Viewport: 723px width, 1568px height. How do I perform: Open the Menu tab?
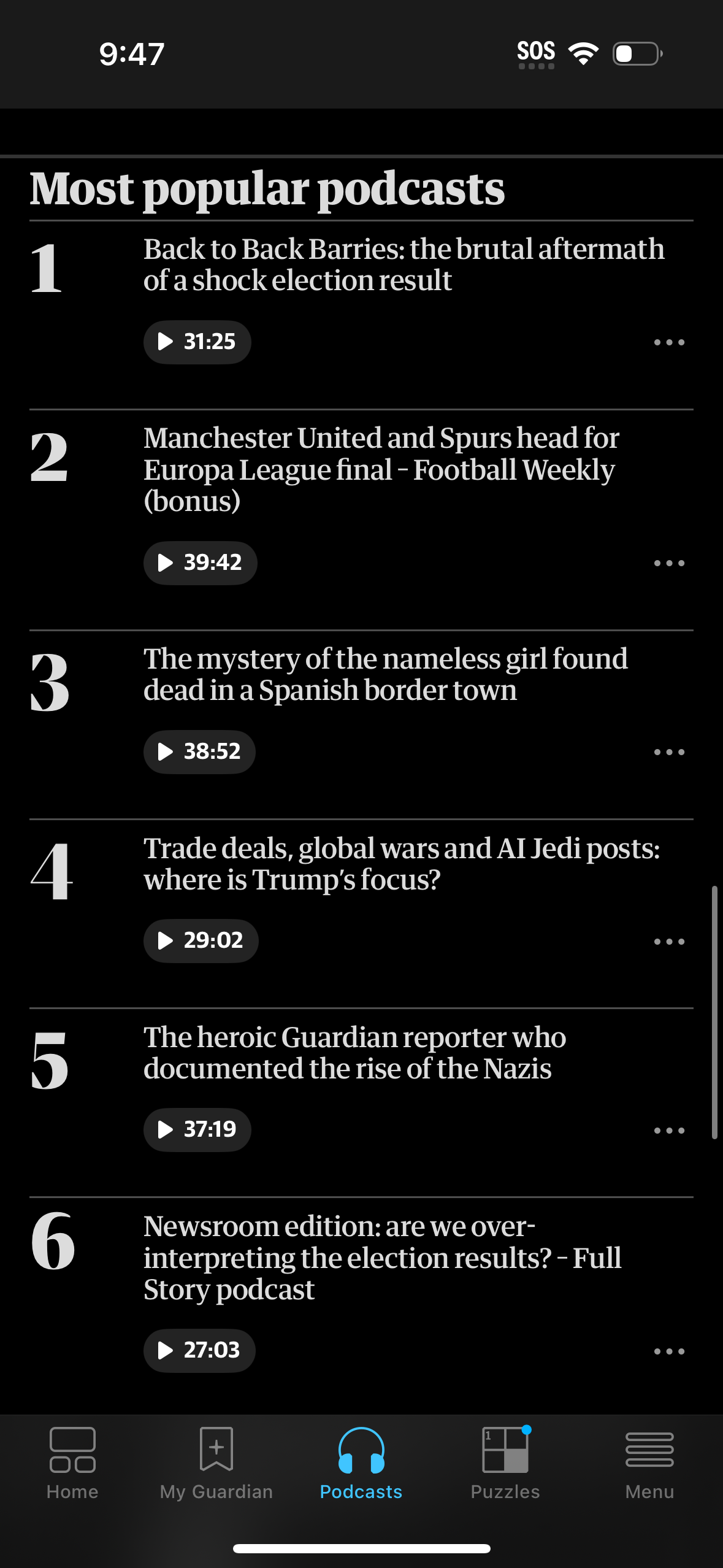point(649,1463)
